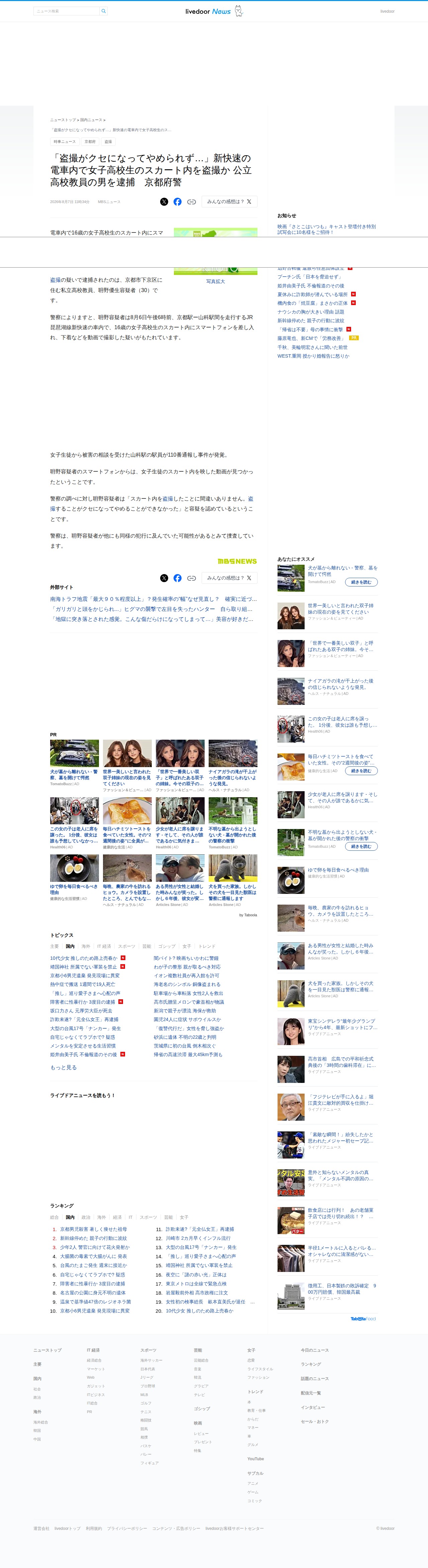Image resolution: width=428 pixels, height=1568 pixels.
Task: Open topic 靖国神社 所属でない軍装を禁止
Action: point(83,966)
